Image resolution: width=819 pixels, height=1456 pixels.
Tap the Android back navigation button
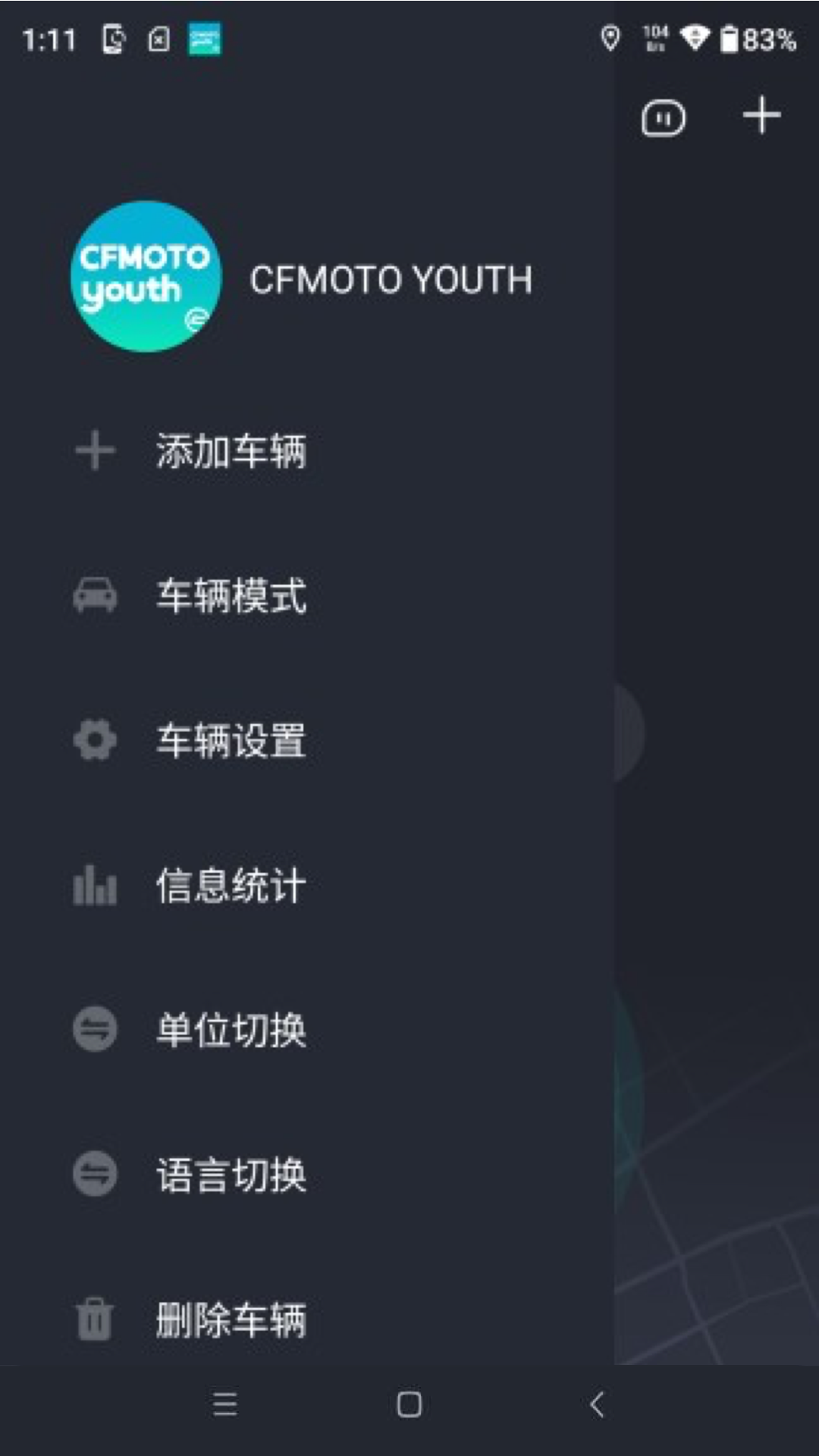(597, 1405)
